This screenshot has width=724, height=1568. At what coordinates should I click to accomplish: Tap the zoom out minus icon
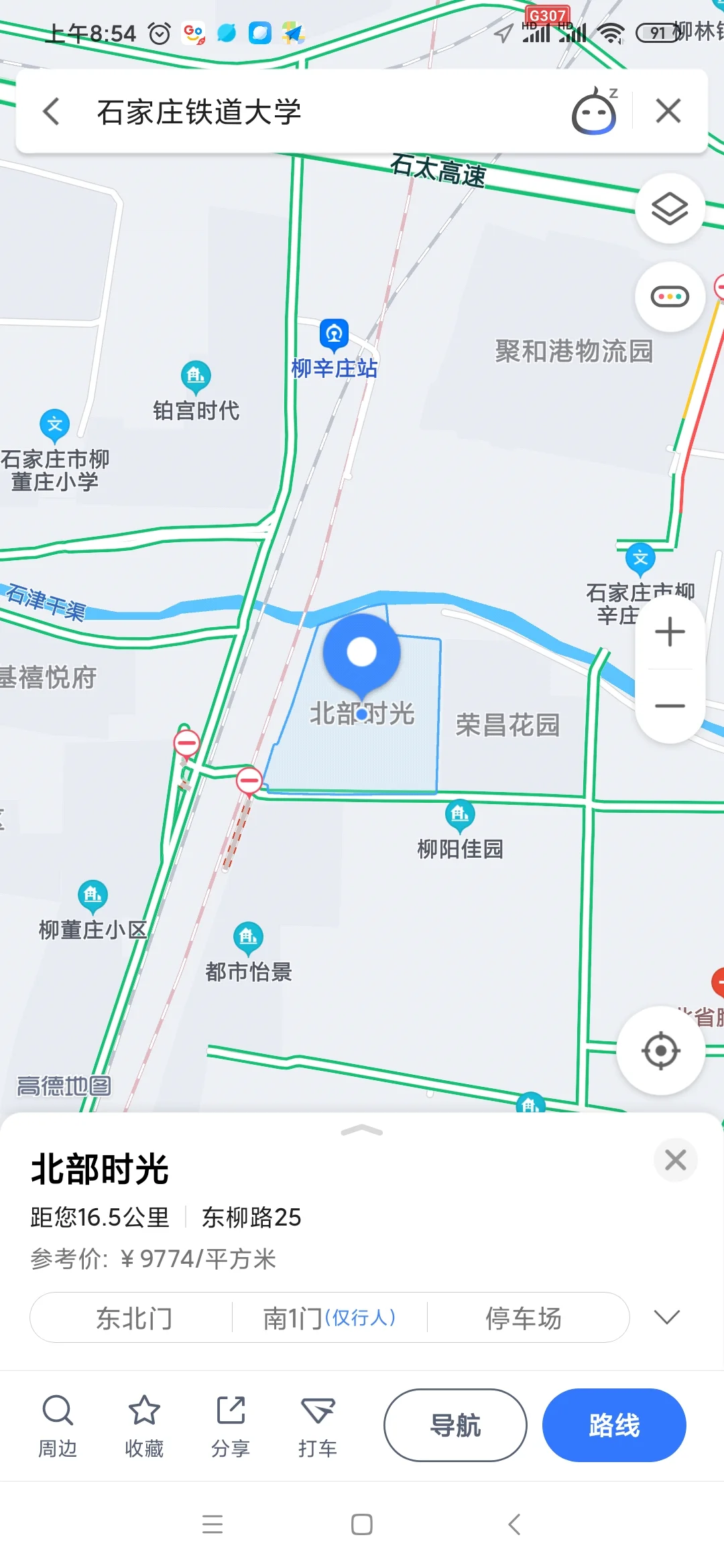(x=670, y=707)
